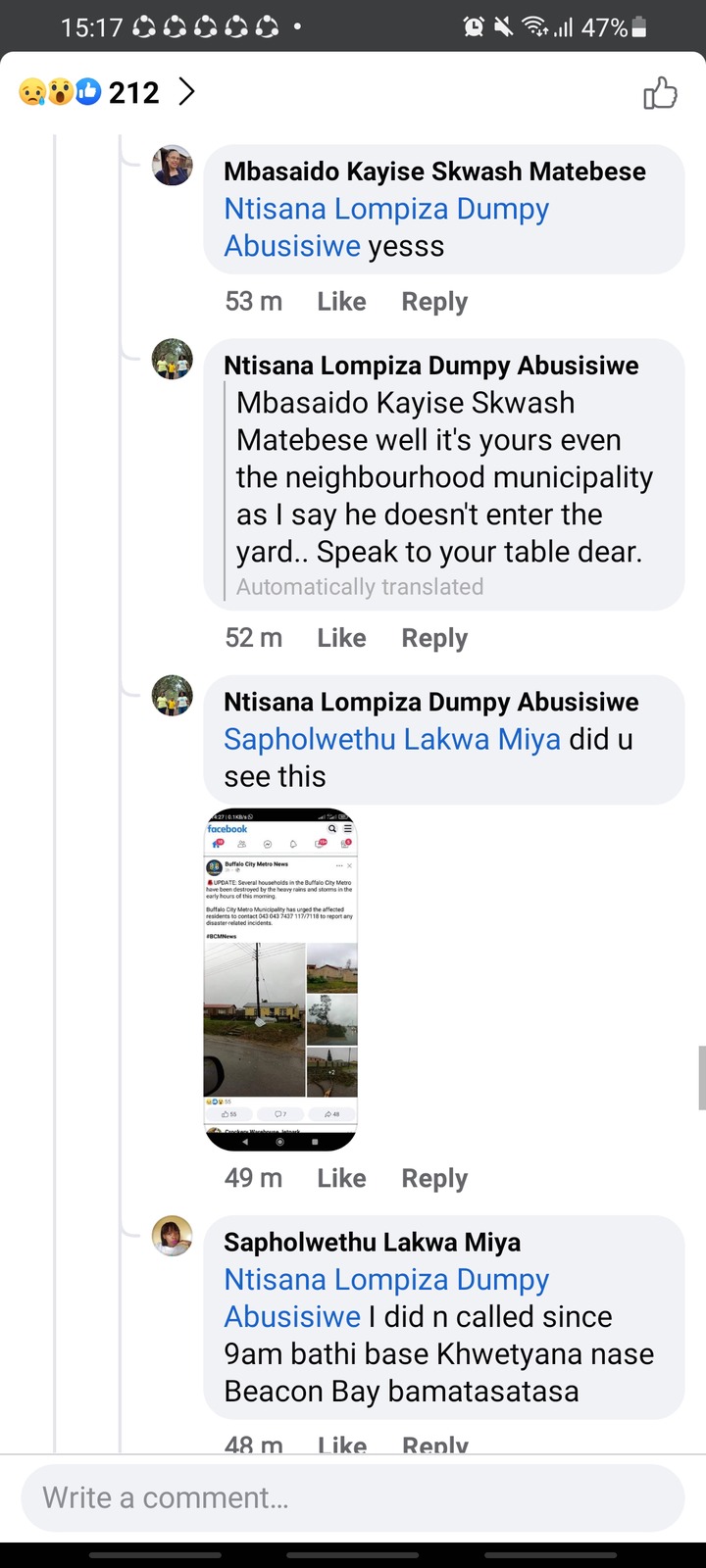Like the post with thumbs-up icon

[660, 93]
